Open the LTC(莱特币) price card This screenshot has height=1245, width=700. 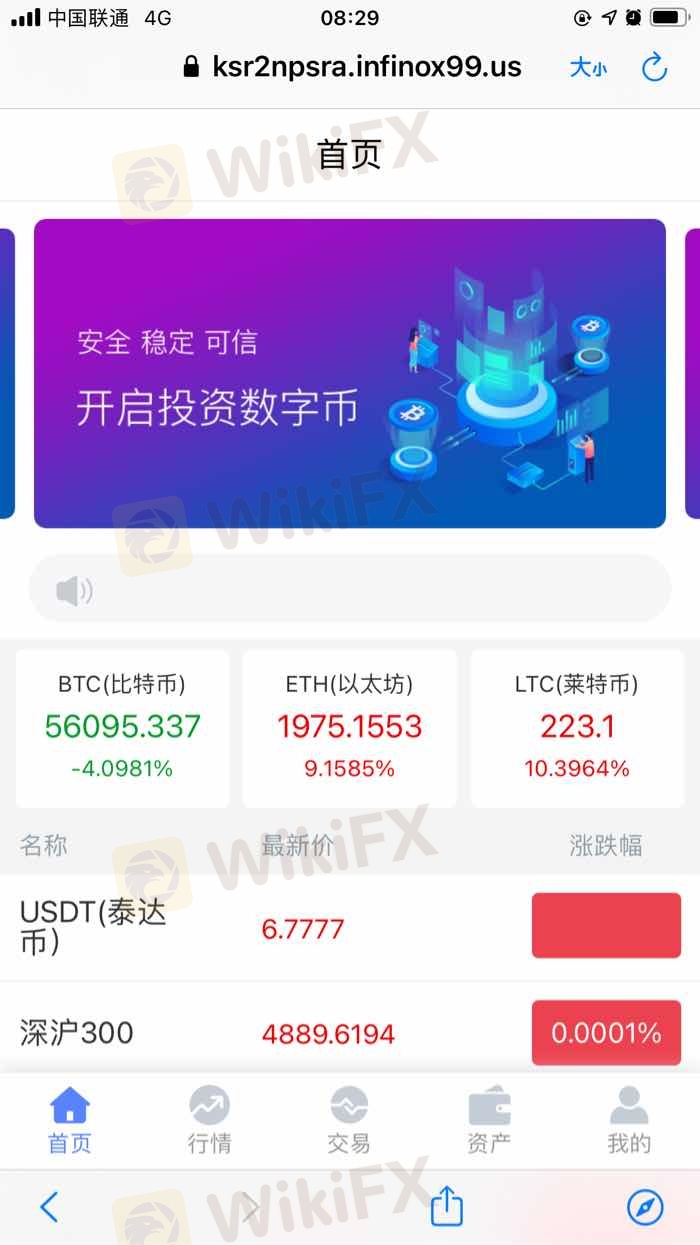tap(577, 727)
